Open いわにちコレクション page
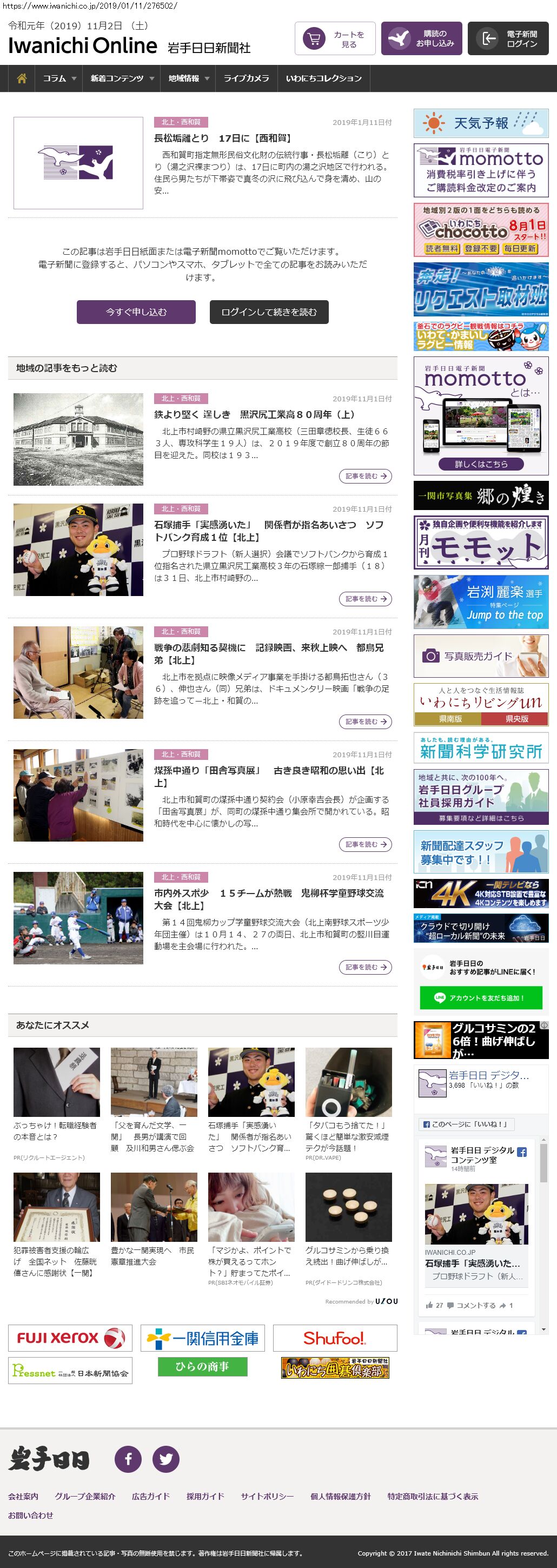The width and height of the screenshot is (557, 1568). (x=323, y=78)
